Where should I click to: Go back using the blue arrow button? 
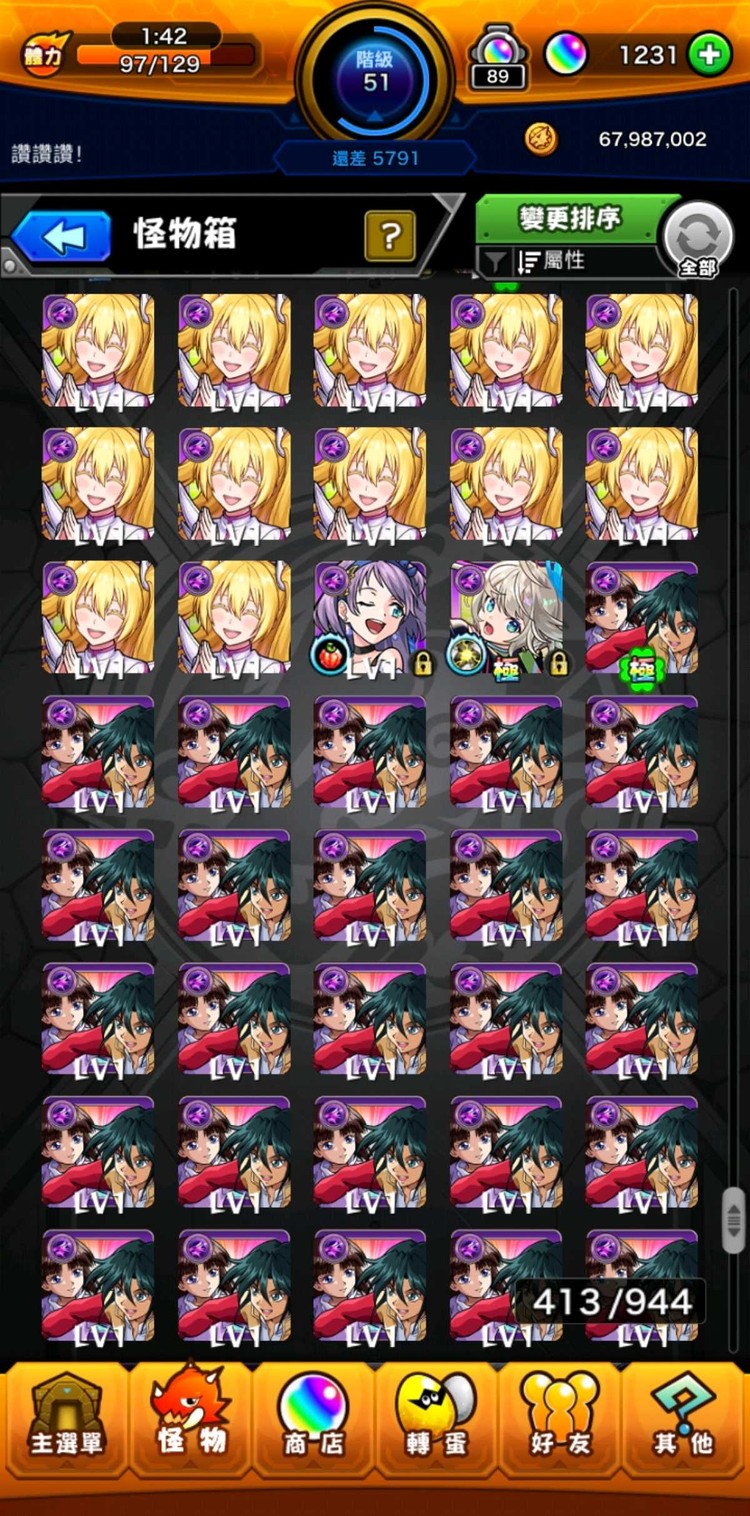click(62, 237)
